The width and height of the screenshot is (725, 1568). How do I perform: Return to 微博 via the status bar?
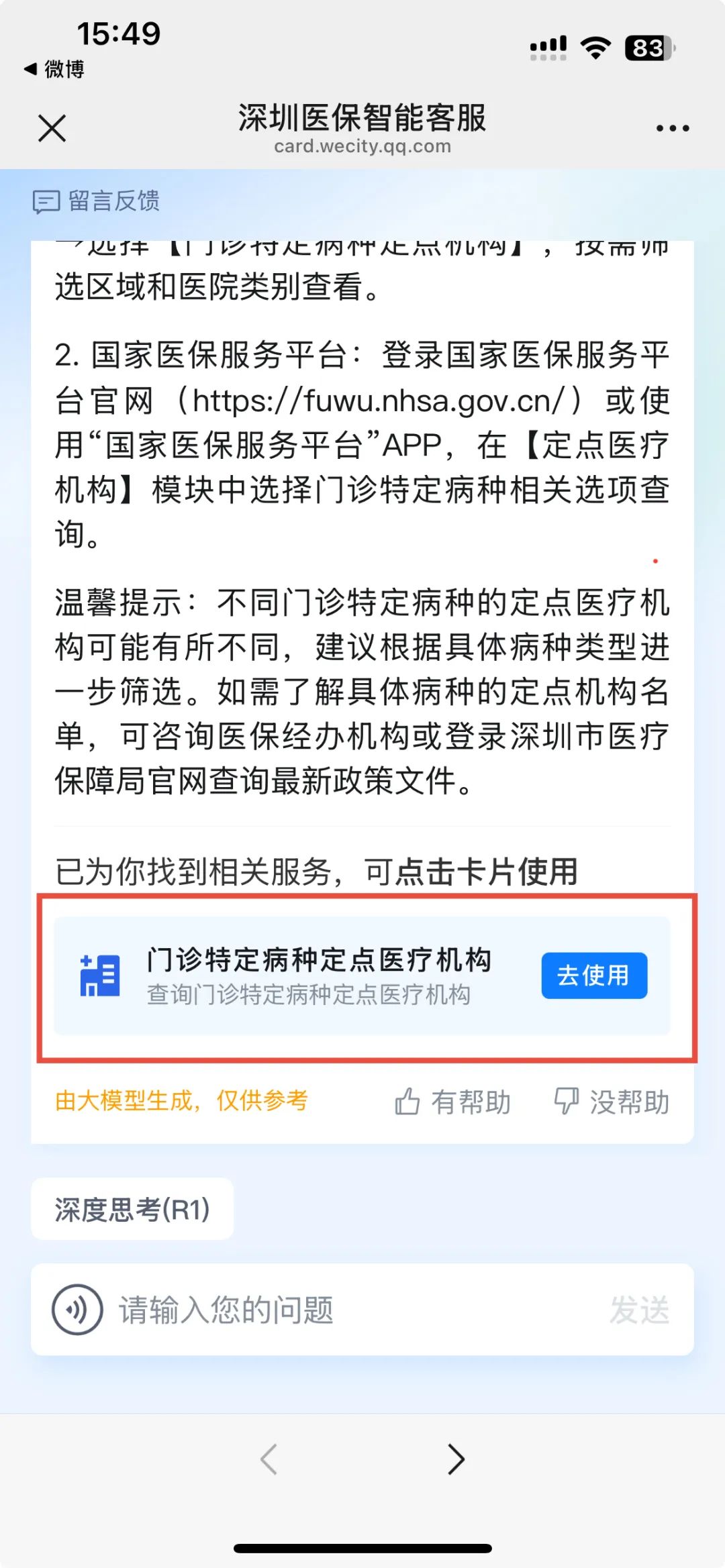[x=55, y=68]
